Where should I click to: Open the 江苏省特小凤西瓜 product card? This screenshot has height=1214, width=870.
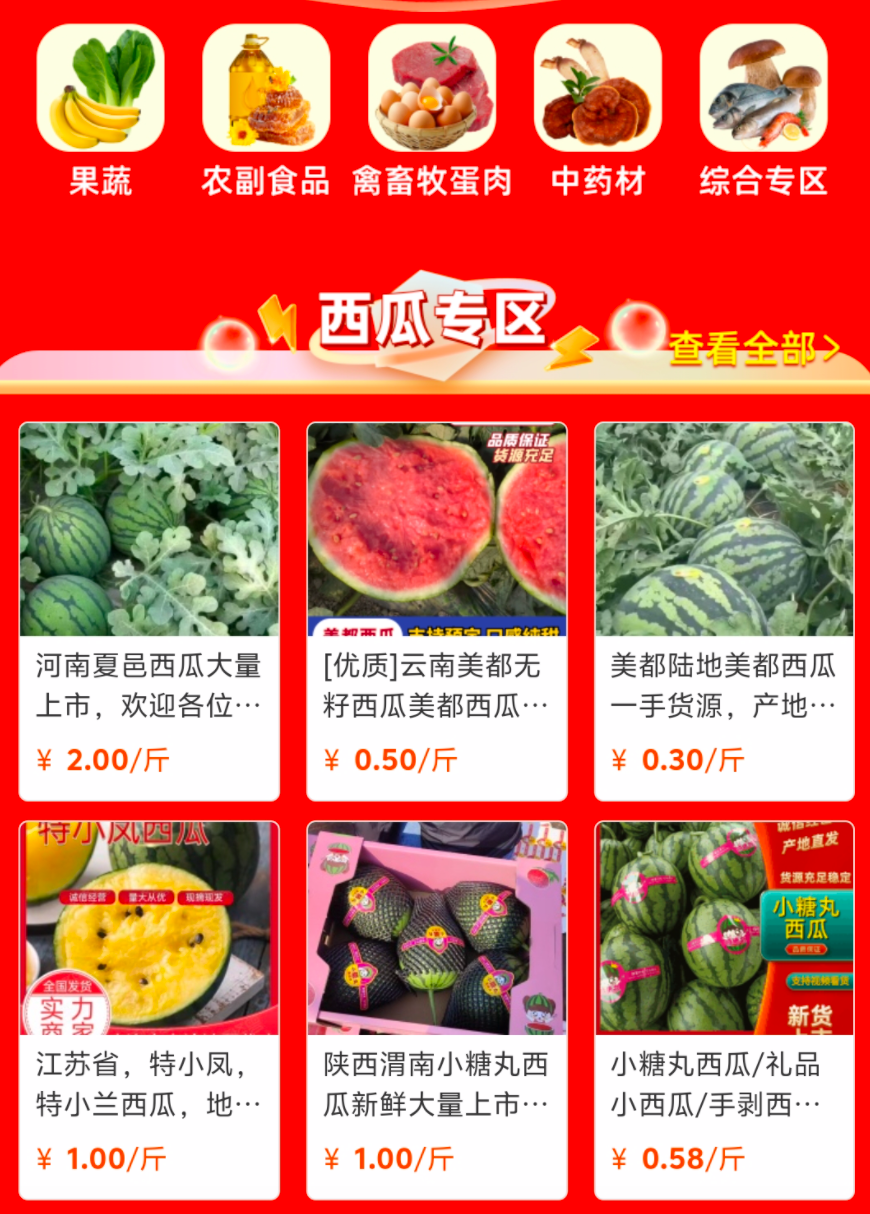point(149,1010)
